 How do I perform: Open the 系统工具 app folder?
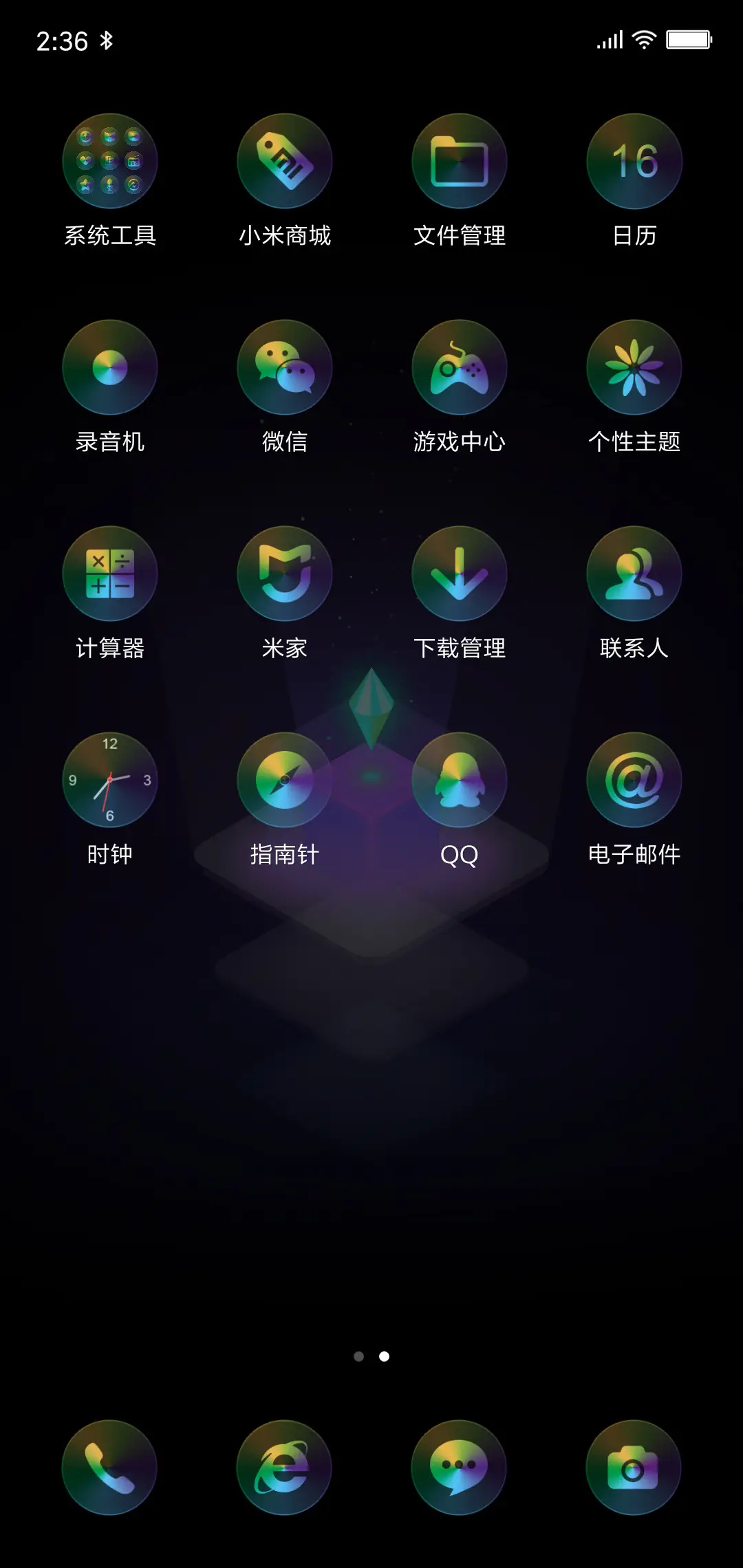[110, 161]
